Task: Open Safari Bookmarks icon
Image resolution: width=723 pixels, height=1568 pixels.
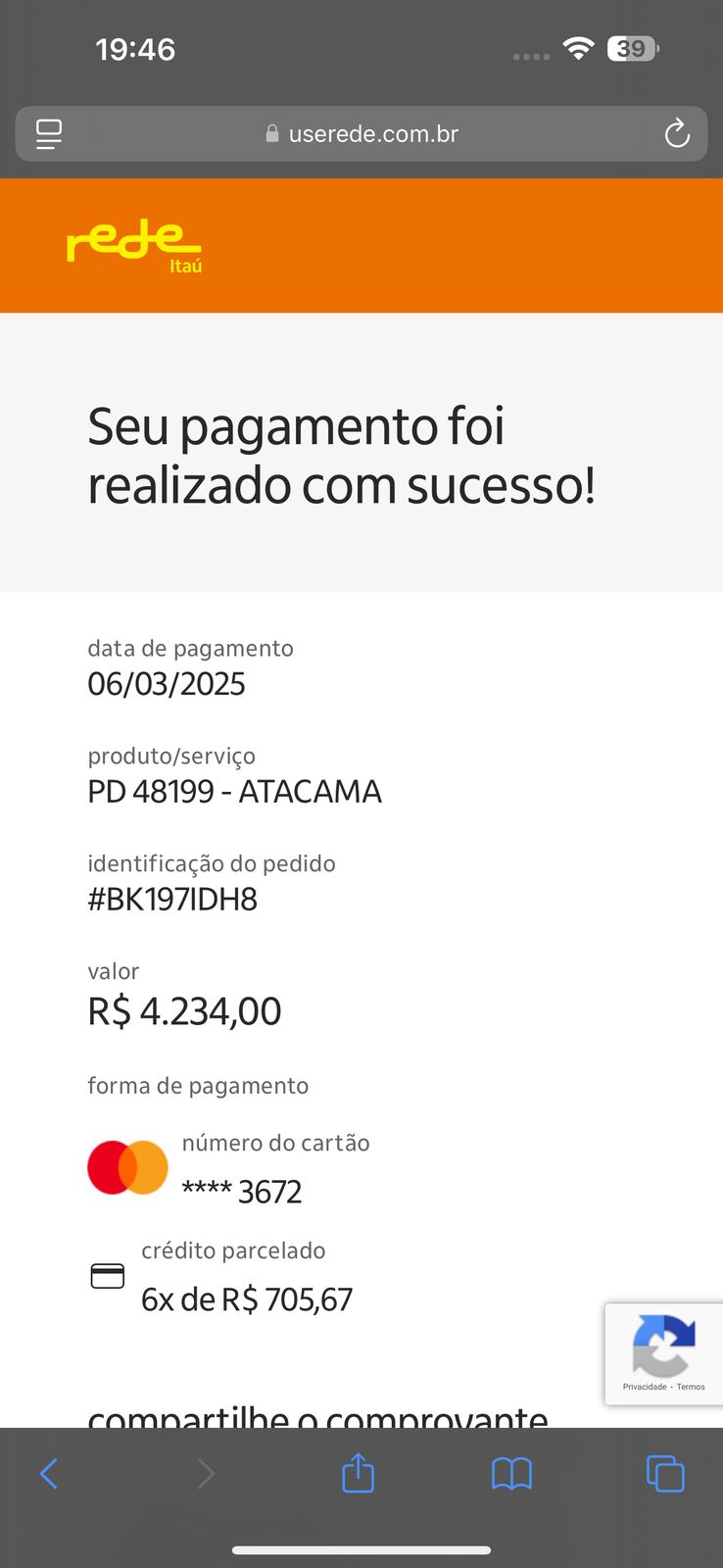Action: pos(512,1473)
